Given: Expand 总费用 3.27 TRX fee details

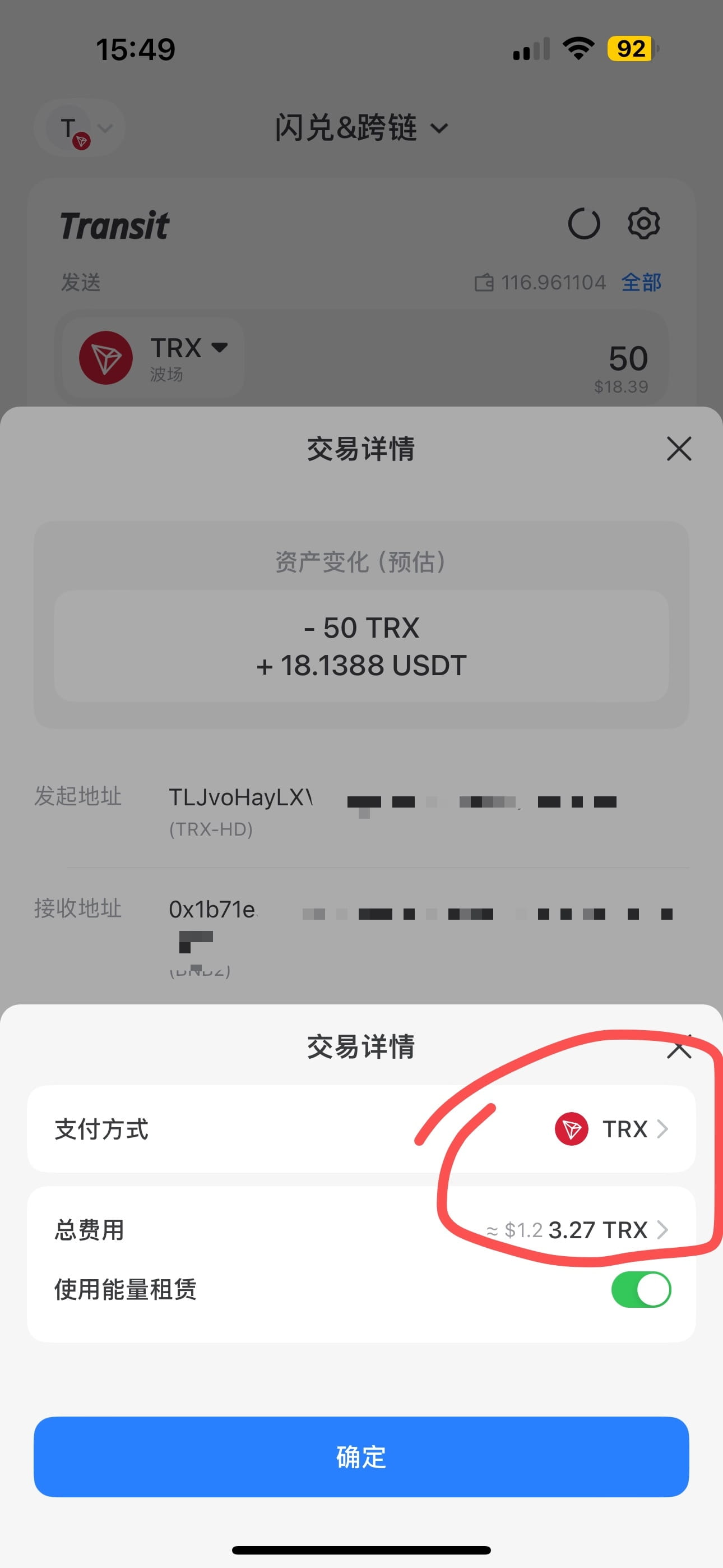Looking at the screenshot, I should [361, 1230].
